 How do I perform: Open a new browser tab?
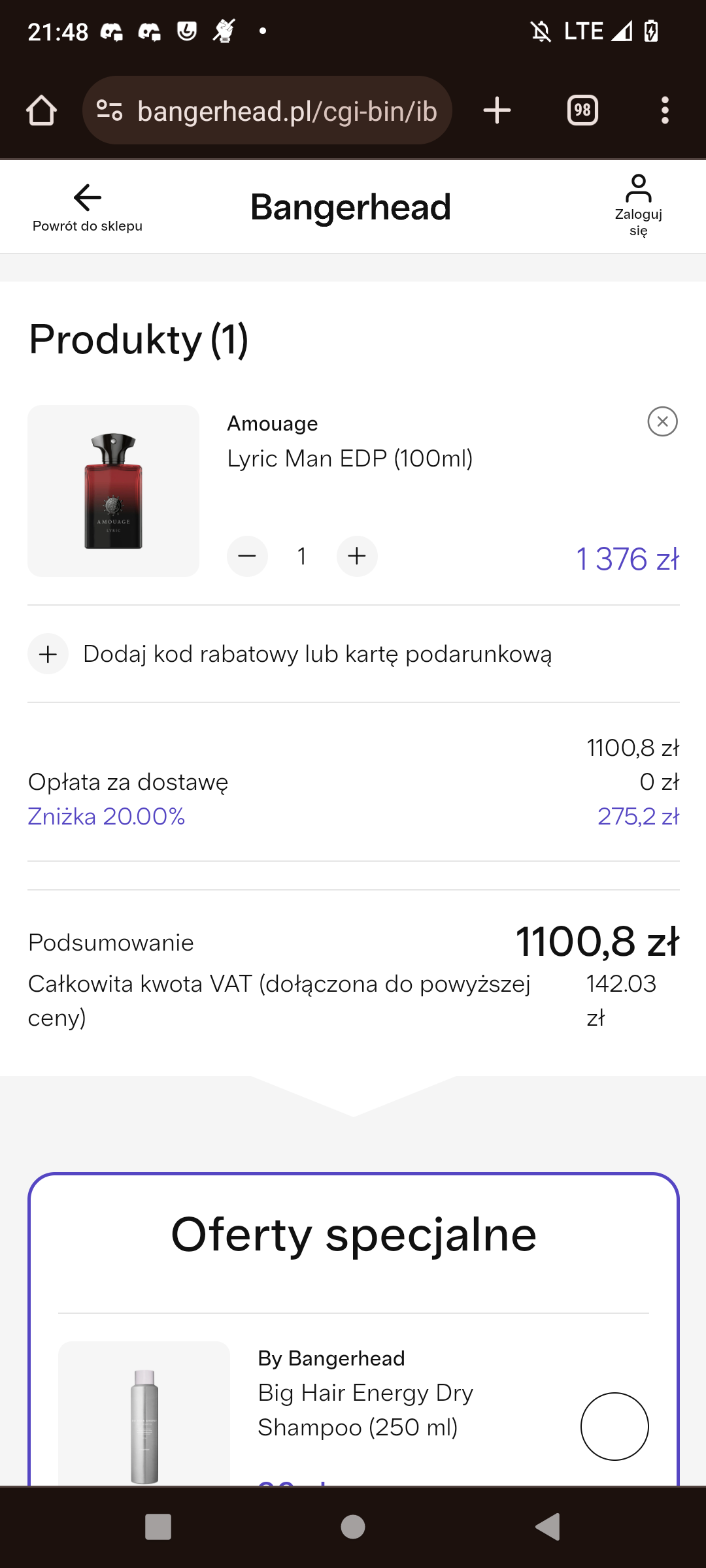click(x=497, y=110)
